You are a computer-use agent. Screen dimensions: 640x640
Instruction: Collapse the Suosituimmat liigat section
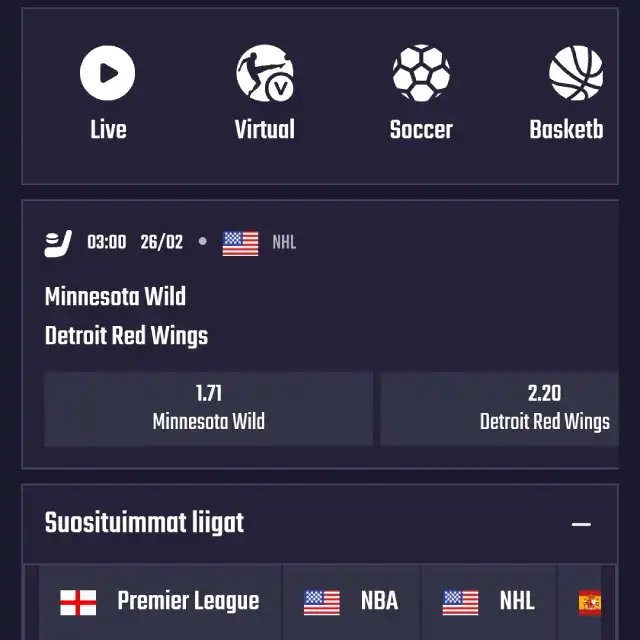pyautogui.click(x=581, y=524)
